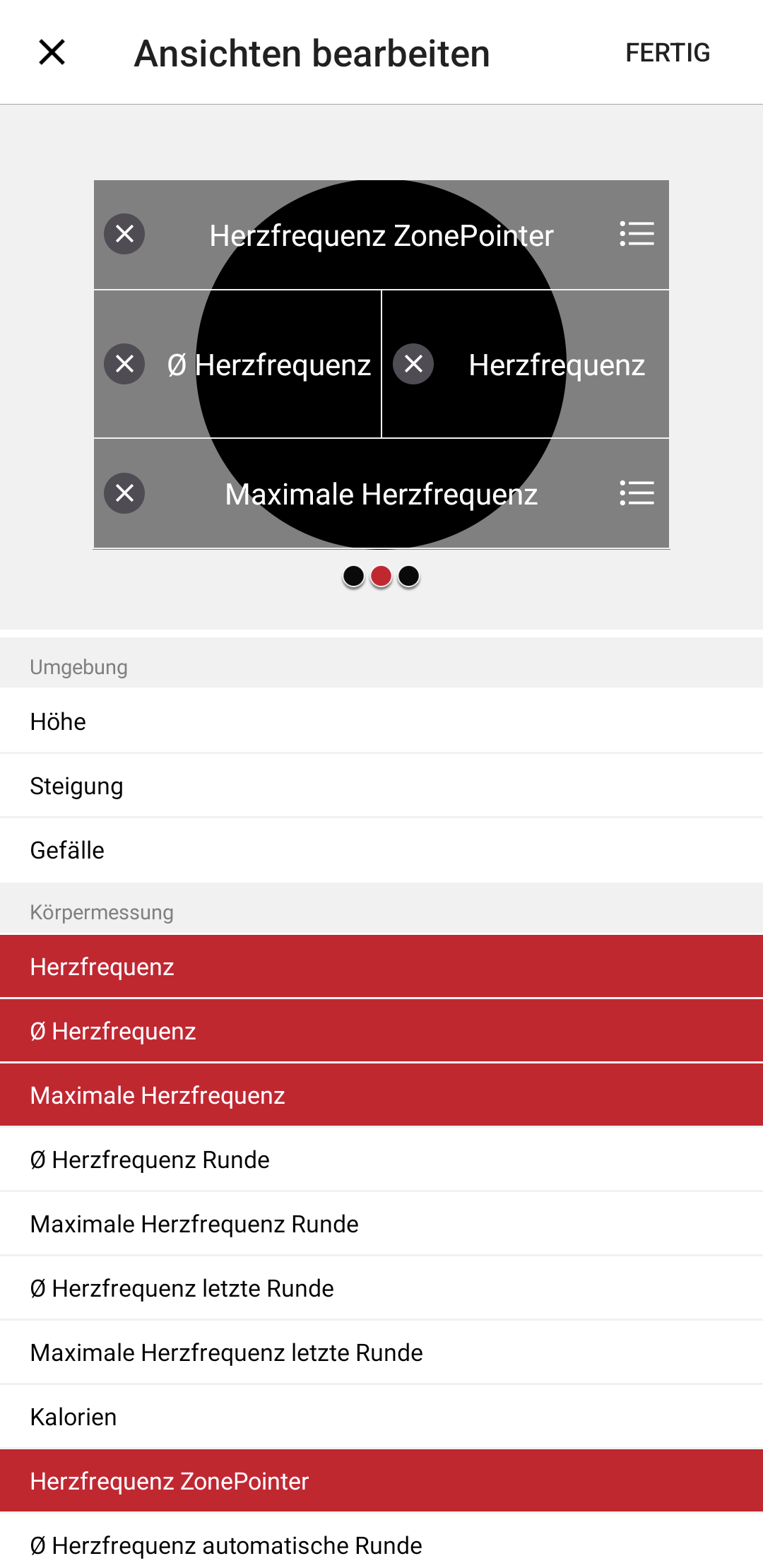Open list icon on Herzfrequenz ZonePointer field
763x1568 pixels.
point(637,234)
